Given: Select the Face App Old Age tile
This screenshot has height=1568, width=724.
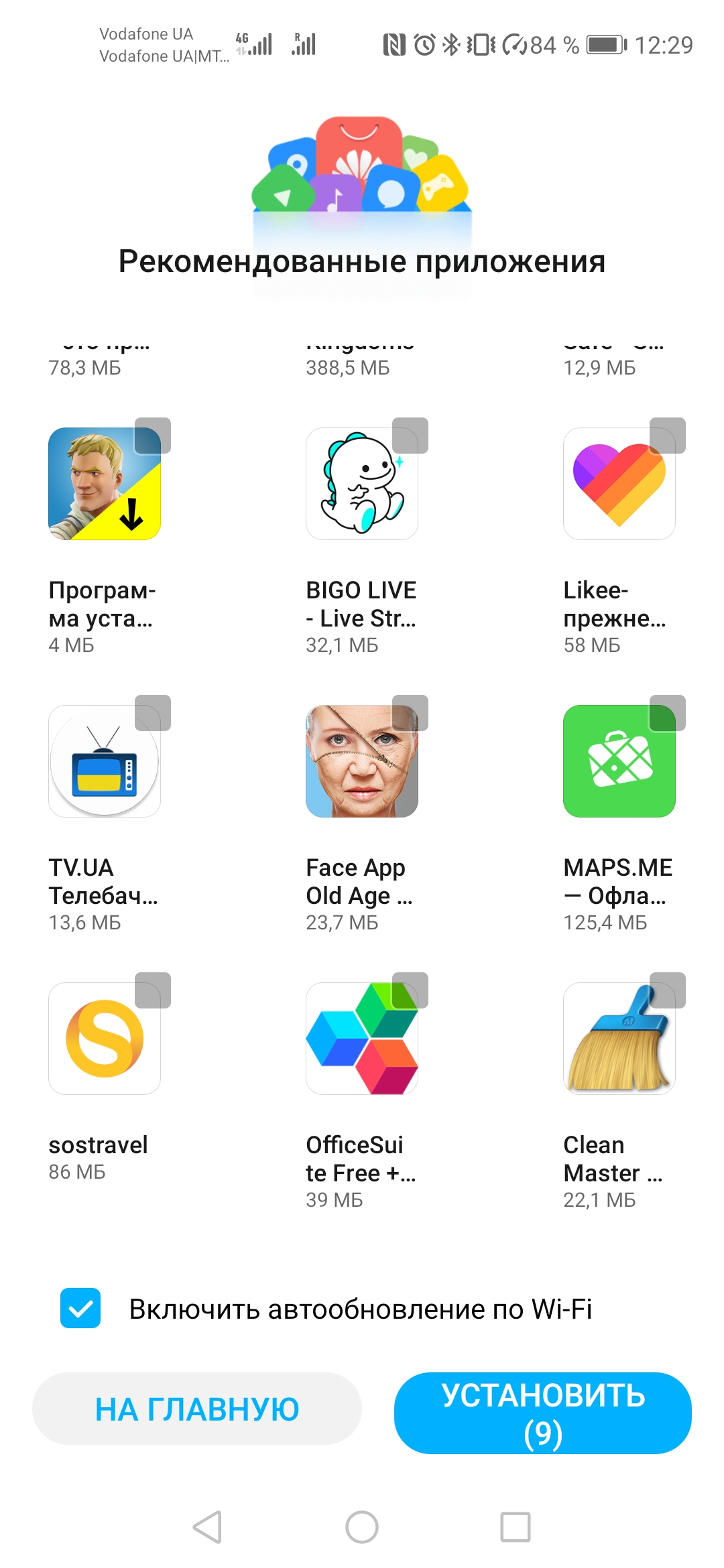Looking at the screenshot, I should tap(361, 761).
